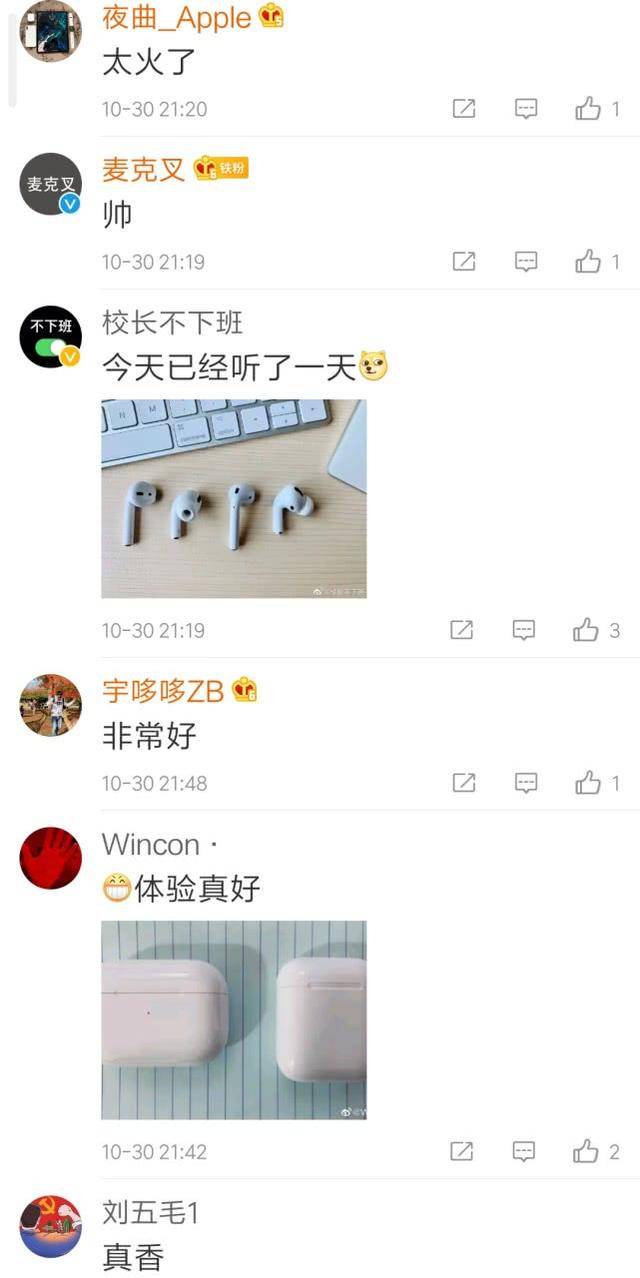Image resolution: width=640 pixels, height=1278 pixels.
Task: Repost 夜曲_Apple's comment
Action: (464, 109)
